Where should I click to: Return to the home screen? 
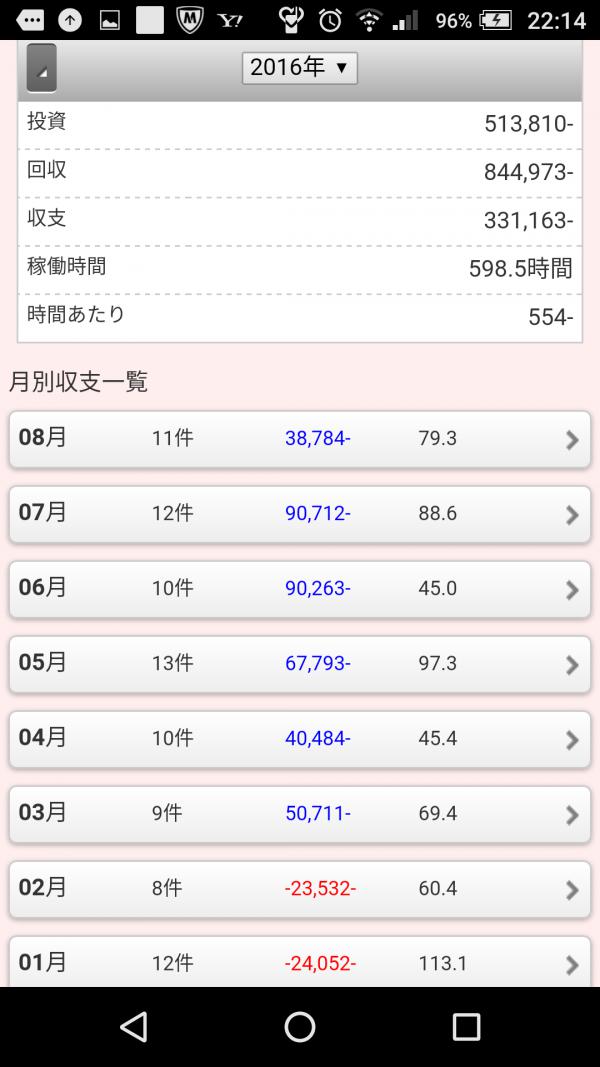click(300, 1026)
